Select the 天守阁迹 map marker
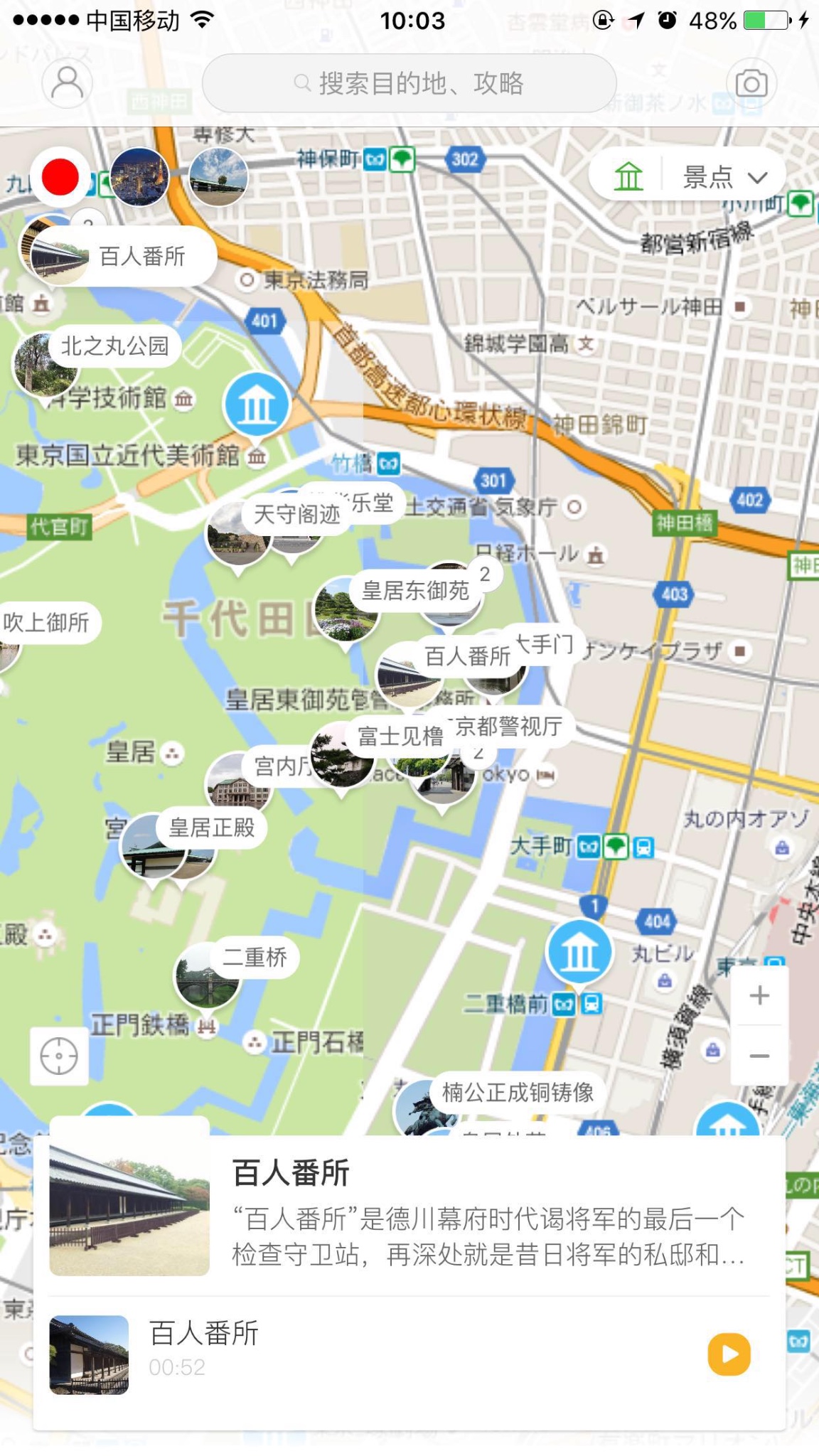Screen dimensions: 819x1456 coord(296,513)
